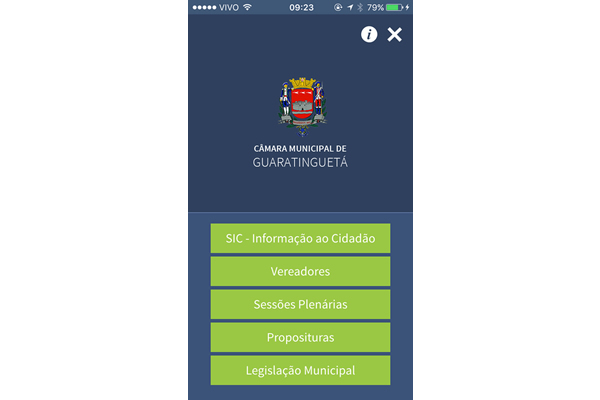Open the Vereadores section
This screenshot has height=400, width=600.
point(300,271)
